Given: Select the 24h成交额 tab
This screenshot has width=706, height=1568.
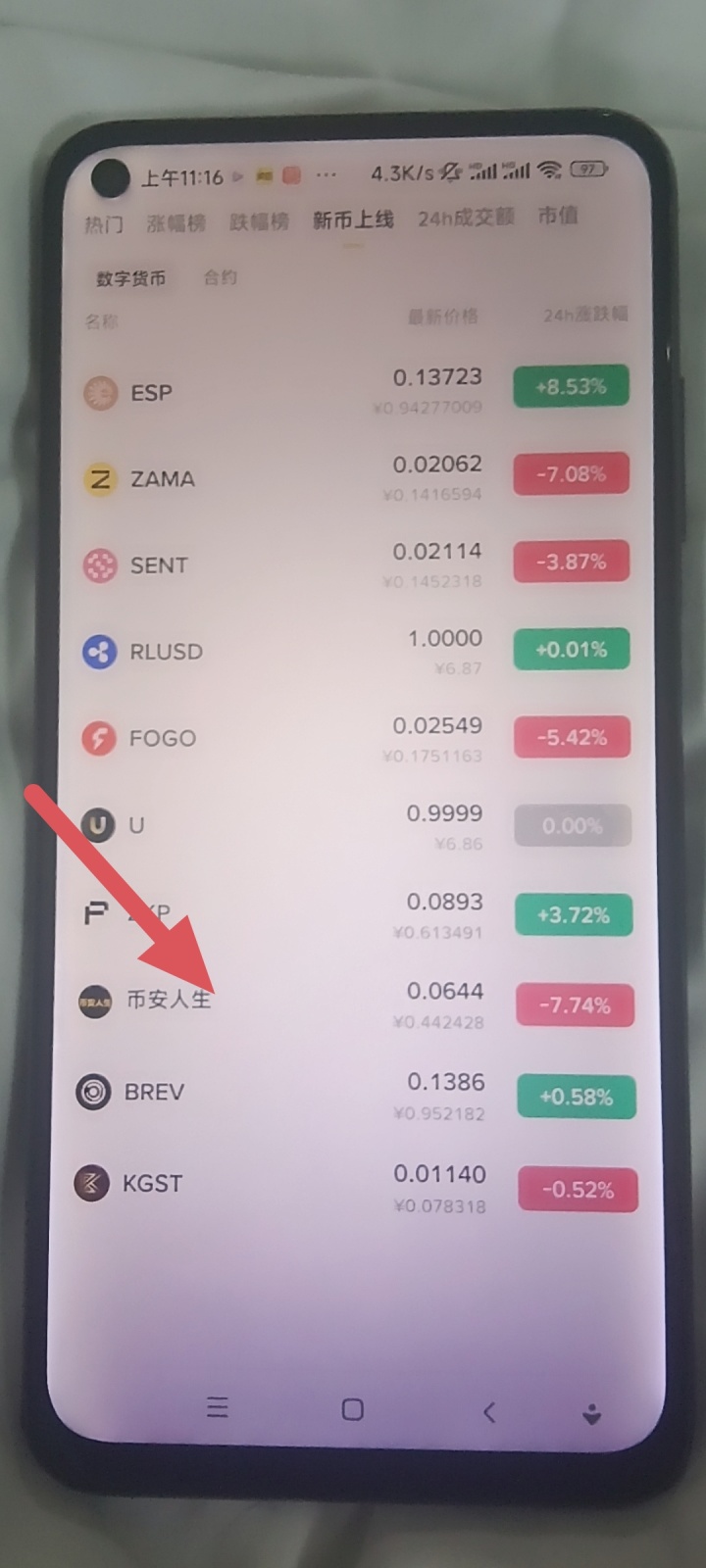Looking at the screenshot, I should (466, 218).
